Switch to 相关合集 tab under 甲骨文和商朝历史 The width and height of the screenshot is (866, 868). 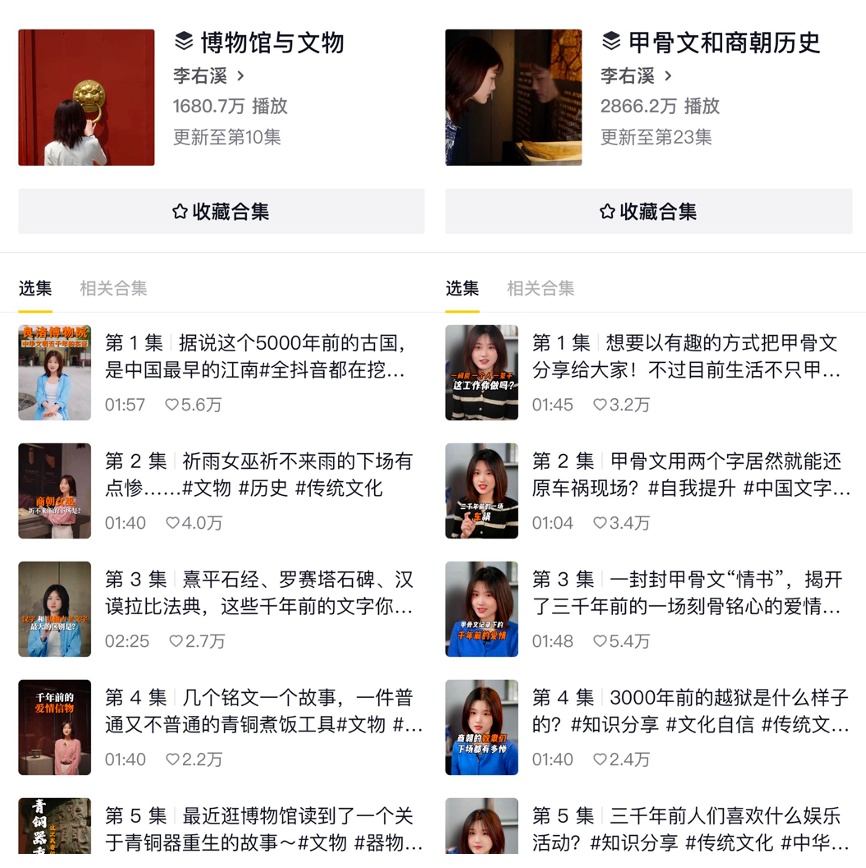pos(540,288)
